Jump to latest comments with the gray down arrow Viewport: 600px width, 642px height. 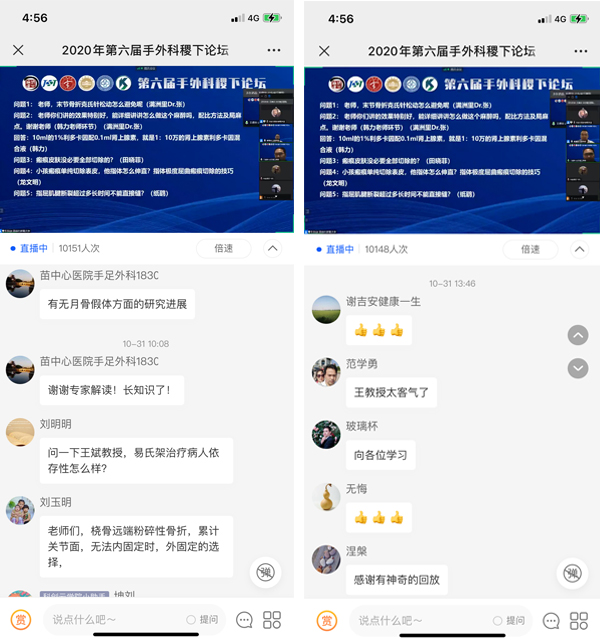pyautogui.click(x=577, y=368)
